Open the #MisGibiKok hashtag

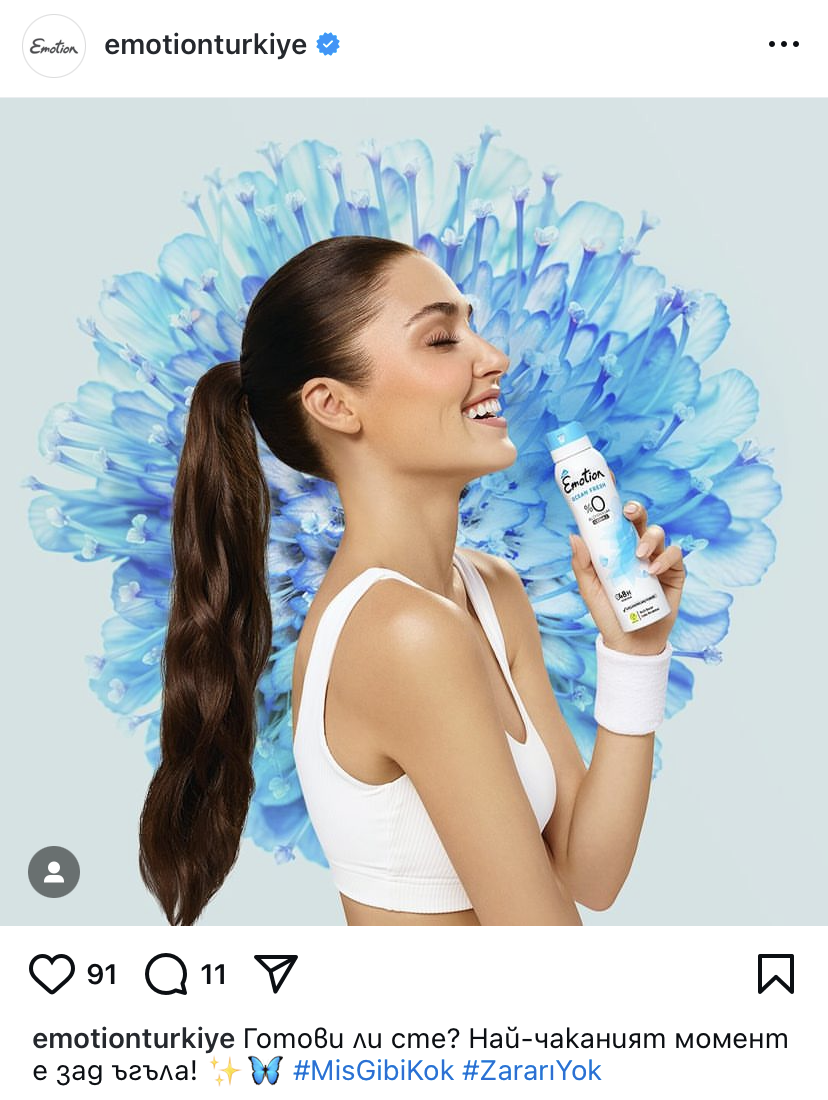click(x=372, y=1071)
